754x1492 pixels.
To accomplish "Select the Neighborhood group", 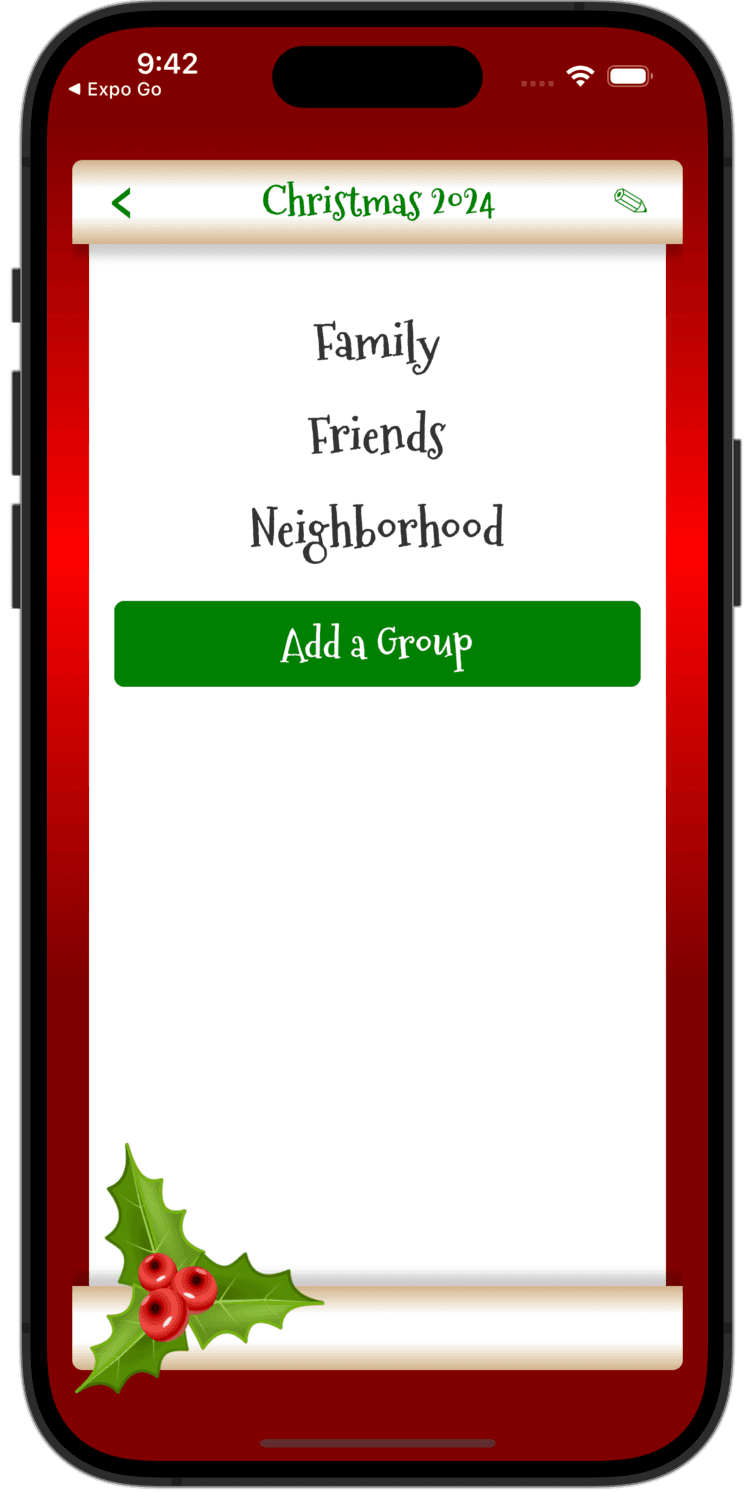I will (x=376, y=528).
